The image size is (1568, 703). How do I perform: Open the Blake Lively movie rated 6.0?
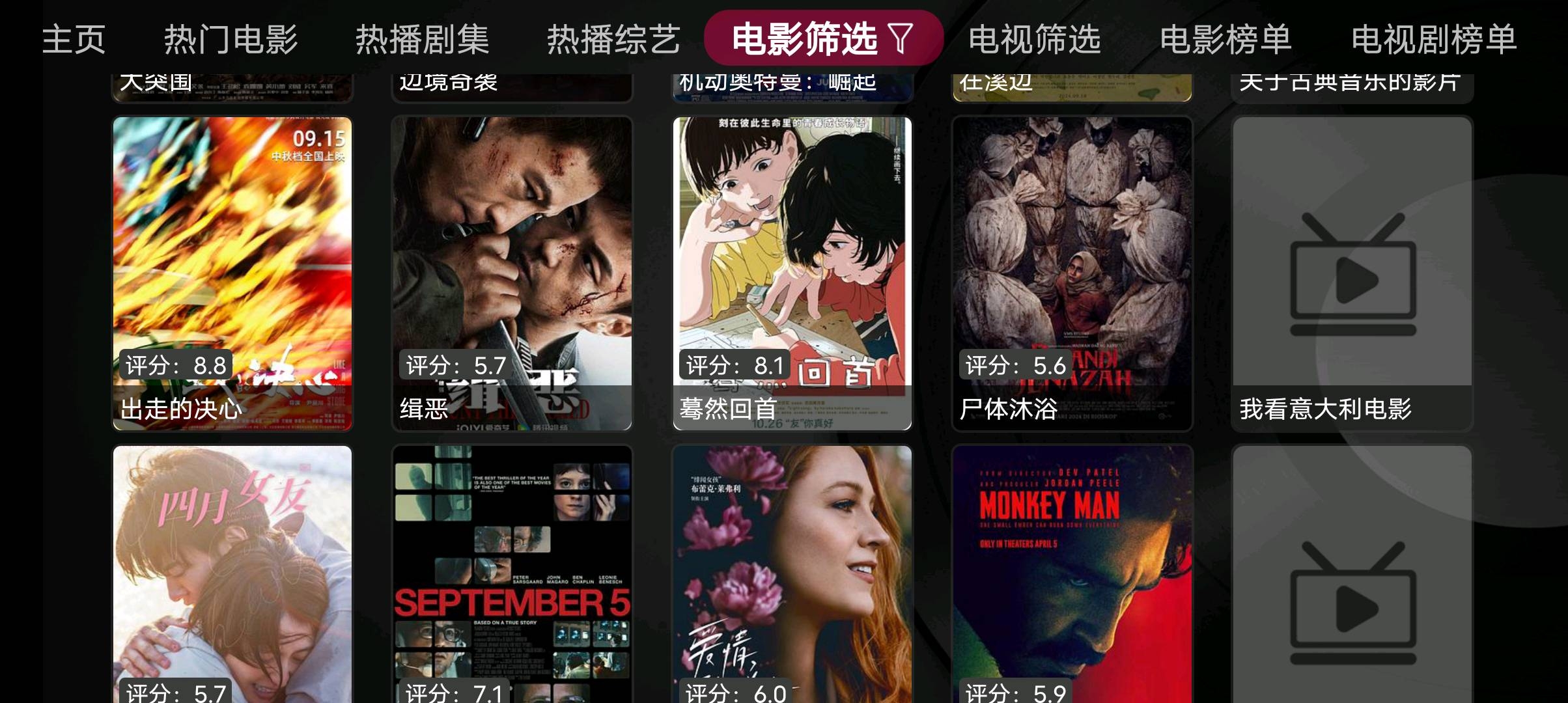click(792, 573)
